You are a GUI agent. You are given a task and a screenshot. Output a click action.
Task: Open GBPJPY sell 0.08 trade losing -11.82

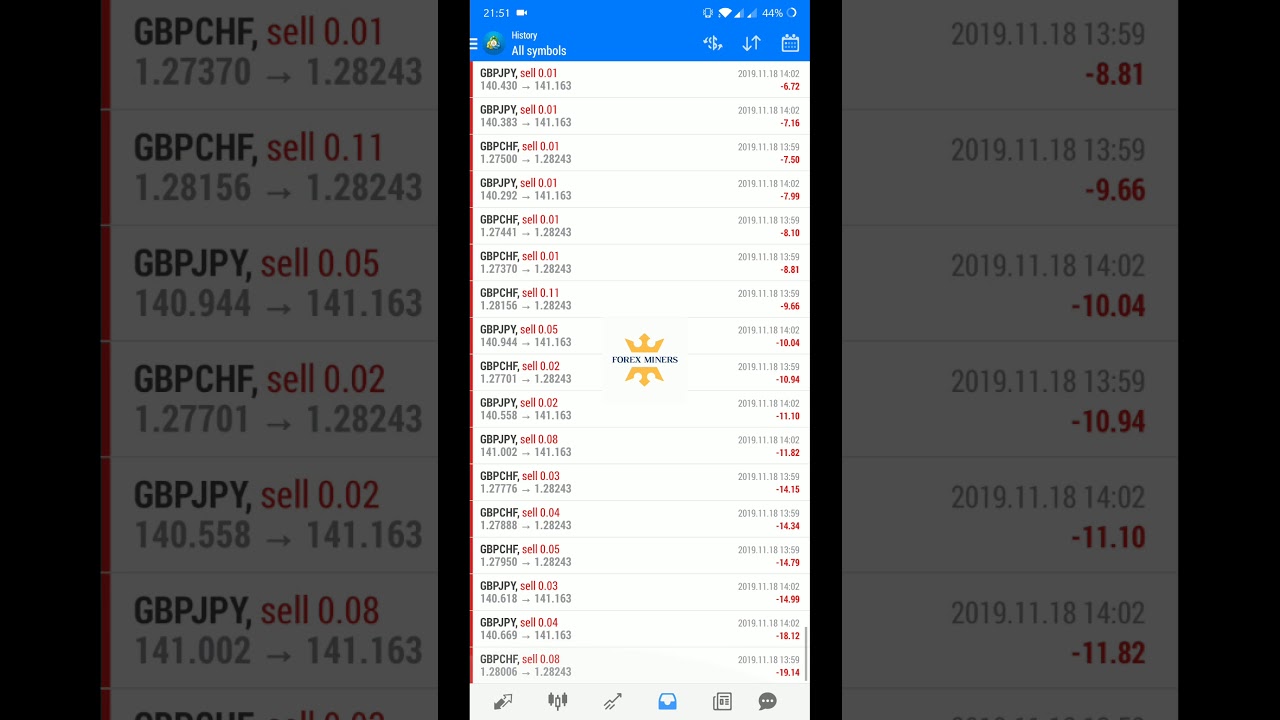pos(640,446)
